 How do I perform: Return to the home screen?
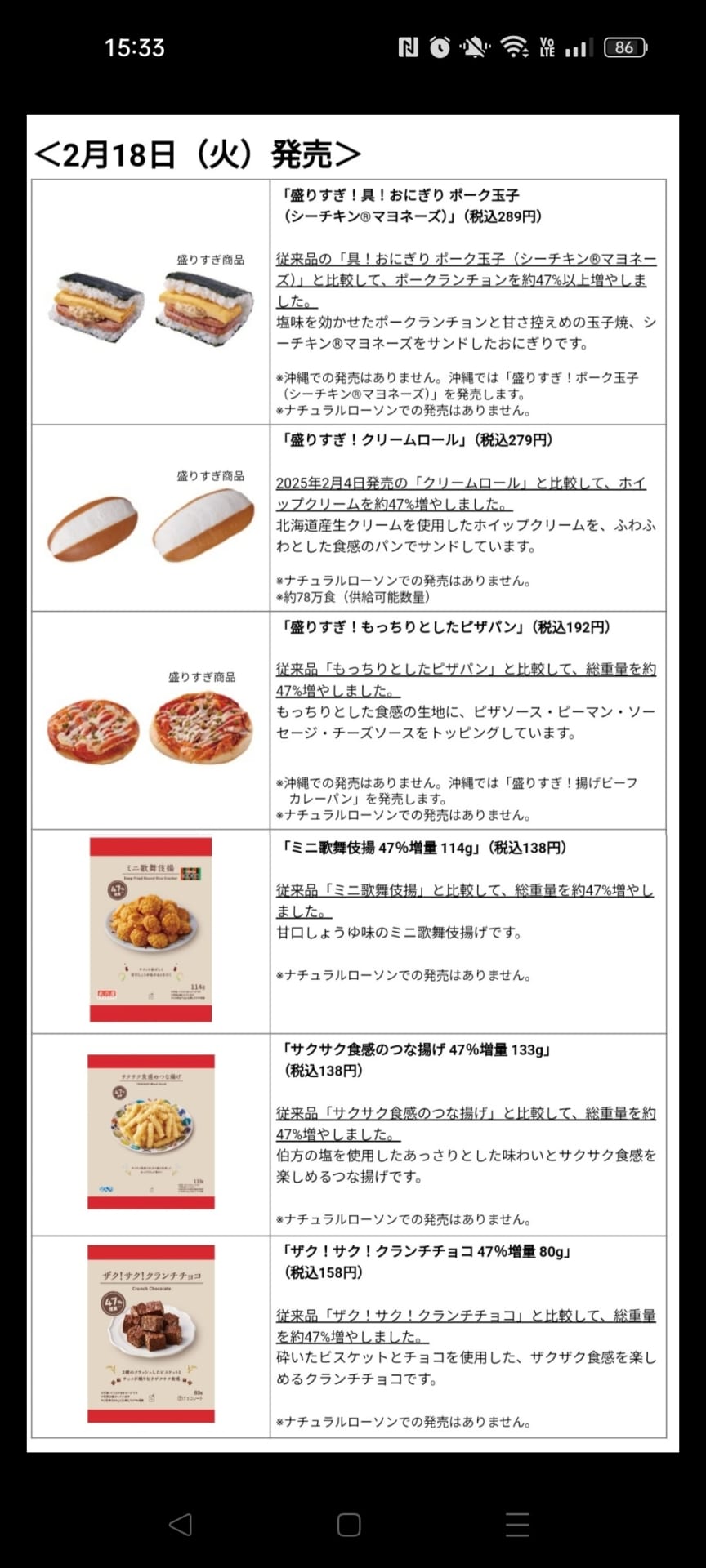coord(349,1524)
